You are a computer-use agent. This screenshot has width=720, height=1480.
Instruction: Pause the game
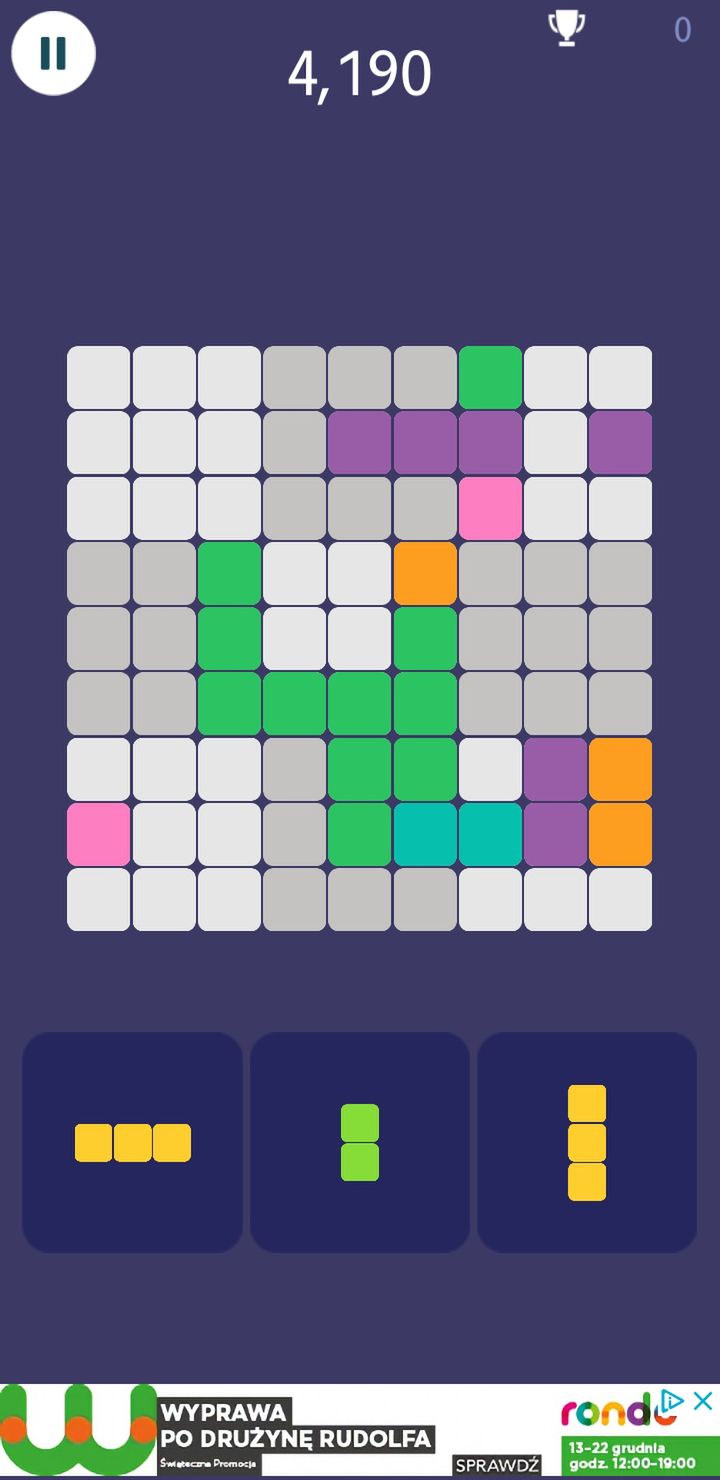pyautogui.click(x=53, y=53)
